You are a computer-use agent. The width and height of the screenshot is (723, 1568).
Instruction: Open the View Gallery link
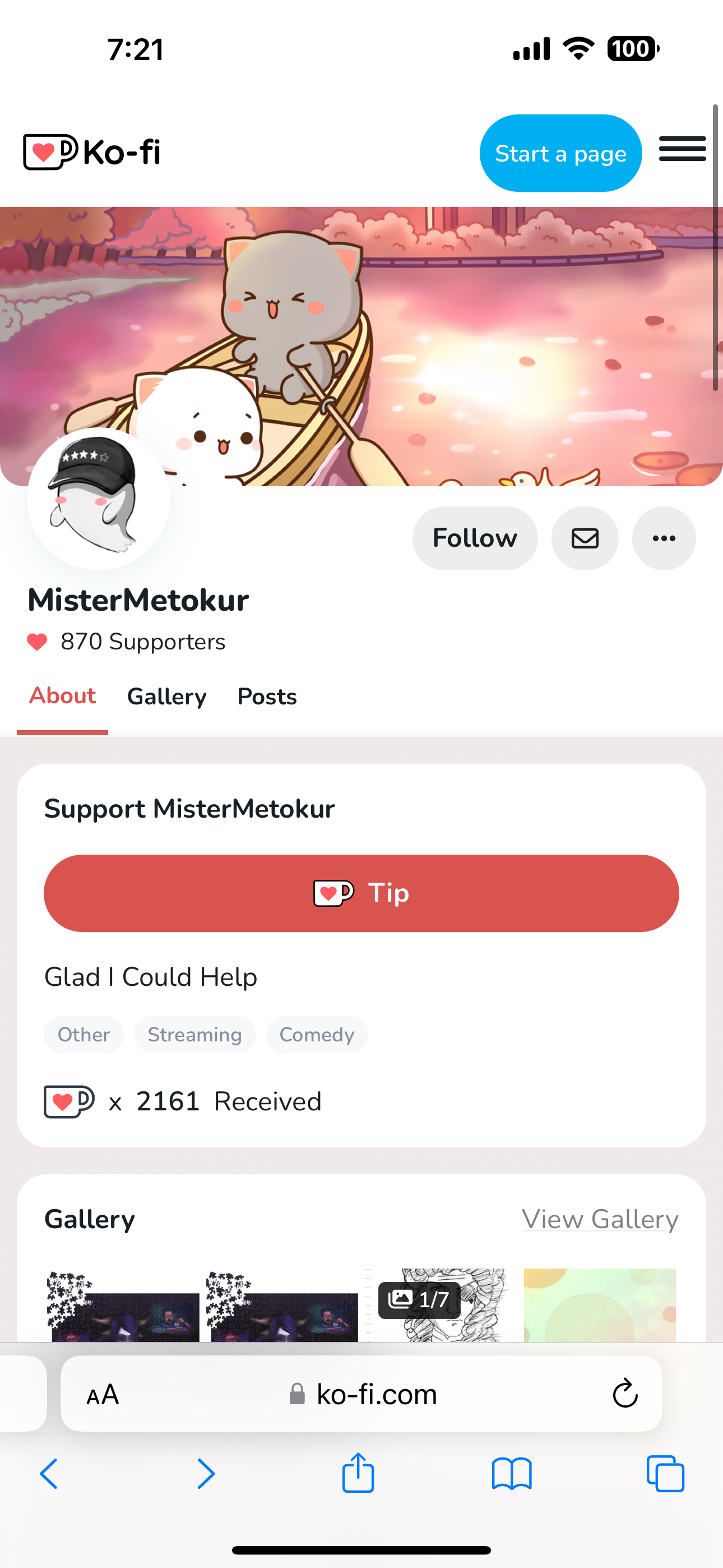(x=600, y=1219)
